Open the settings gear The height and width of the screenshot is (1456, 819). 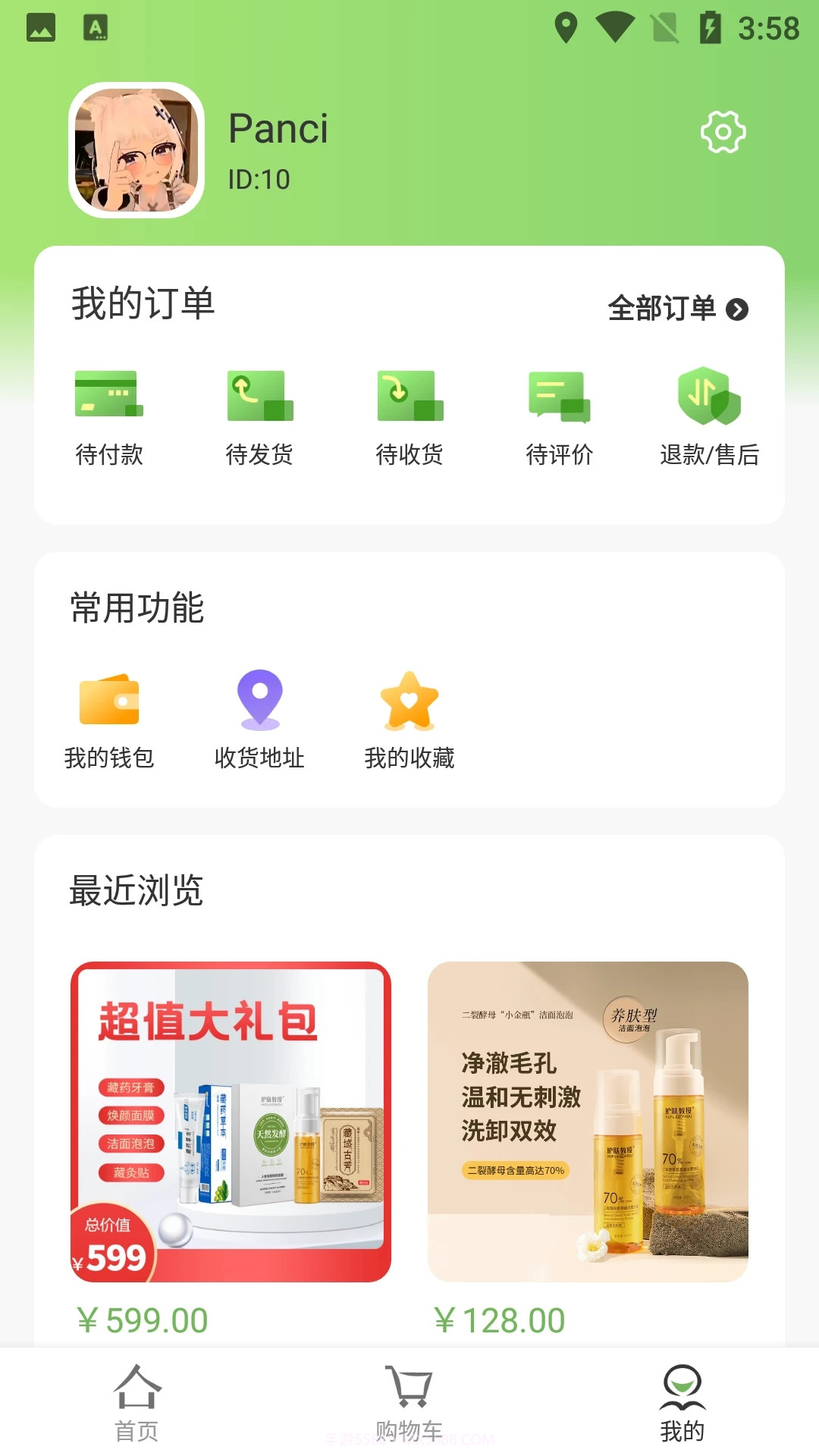pyautogui.click(x=723, y=130)
